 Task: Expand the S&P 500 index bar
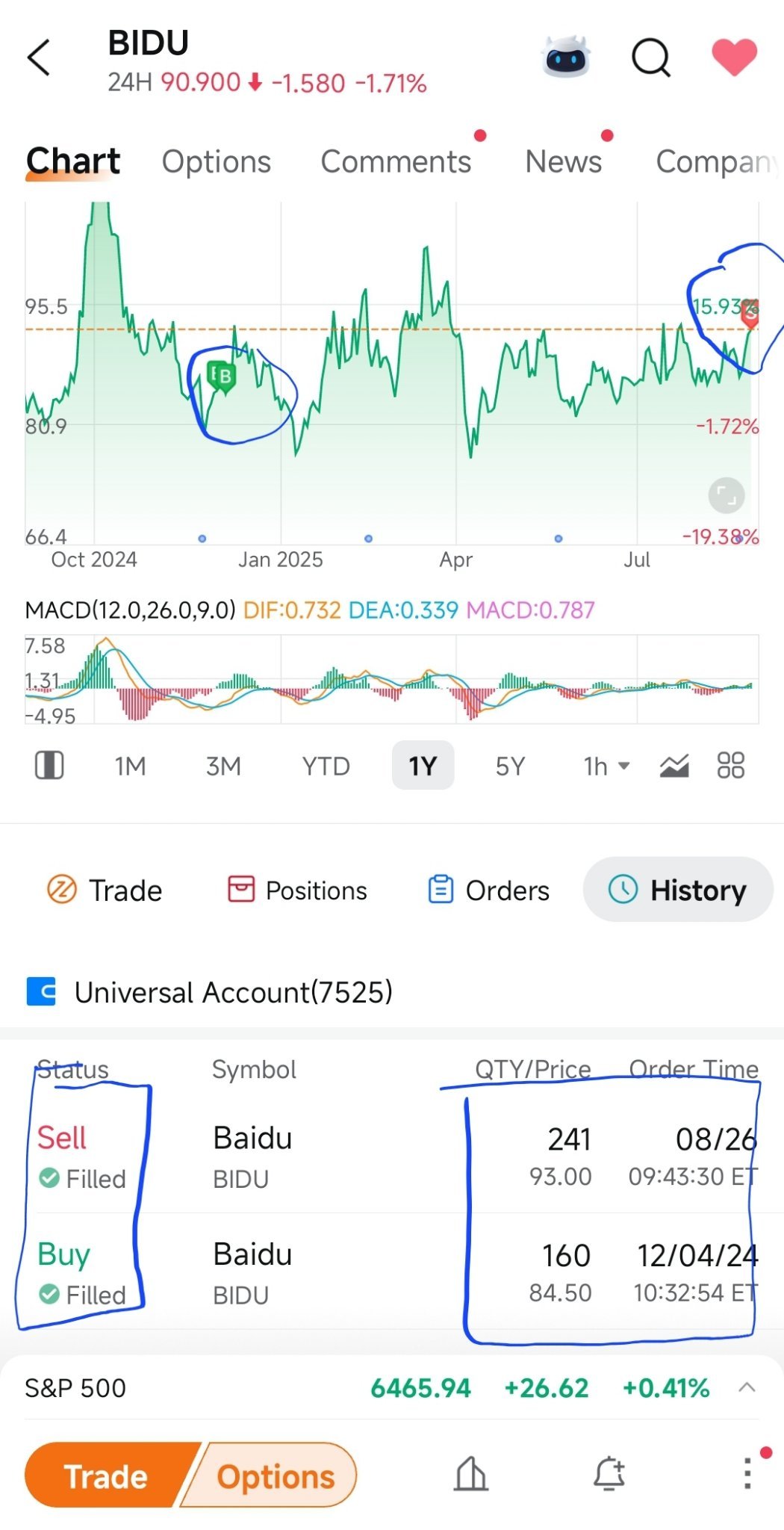click(746, 1388)
